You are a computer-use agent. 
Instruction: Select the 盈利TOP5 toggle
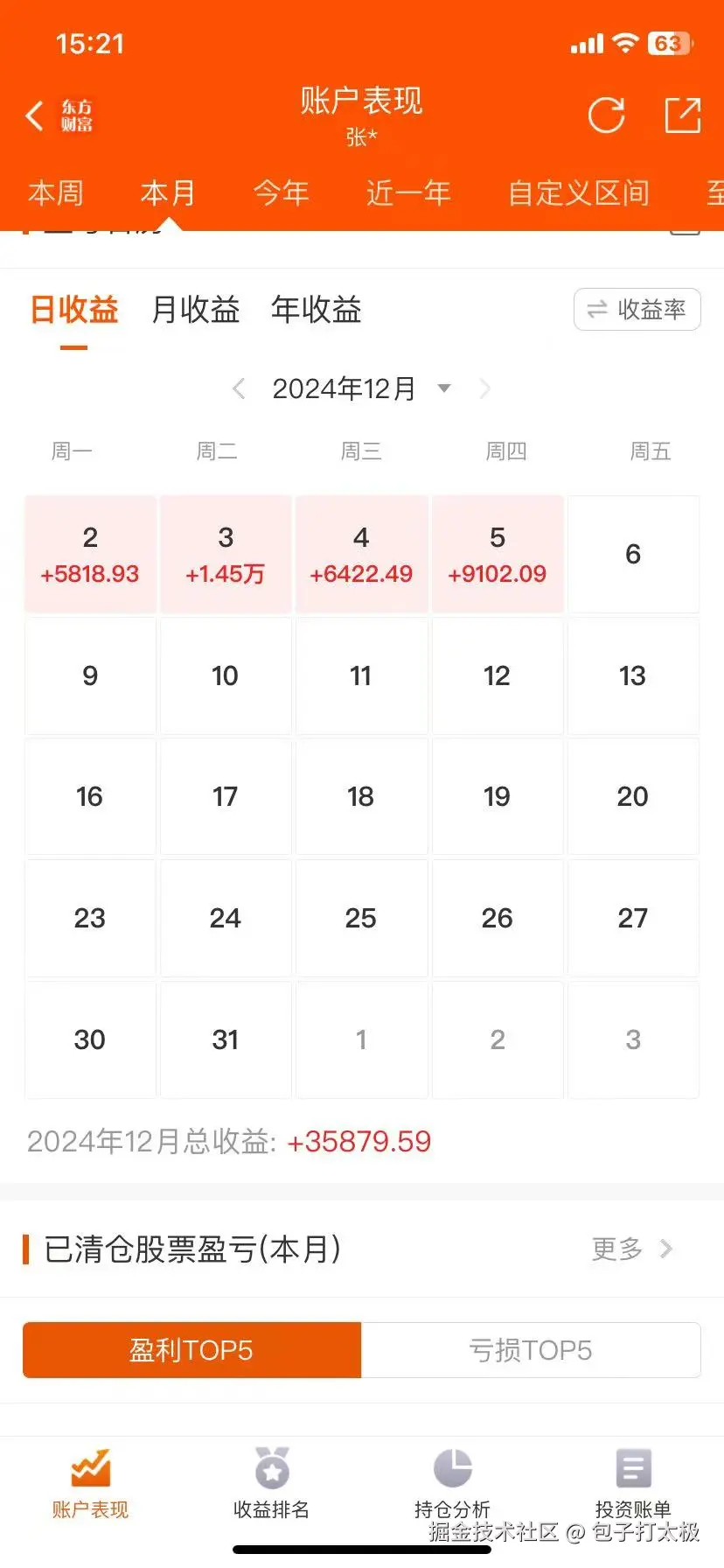tap(191, 1350)
